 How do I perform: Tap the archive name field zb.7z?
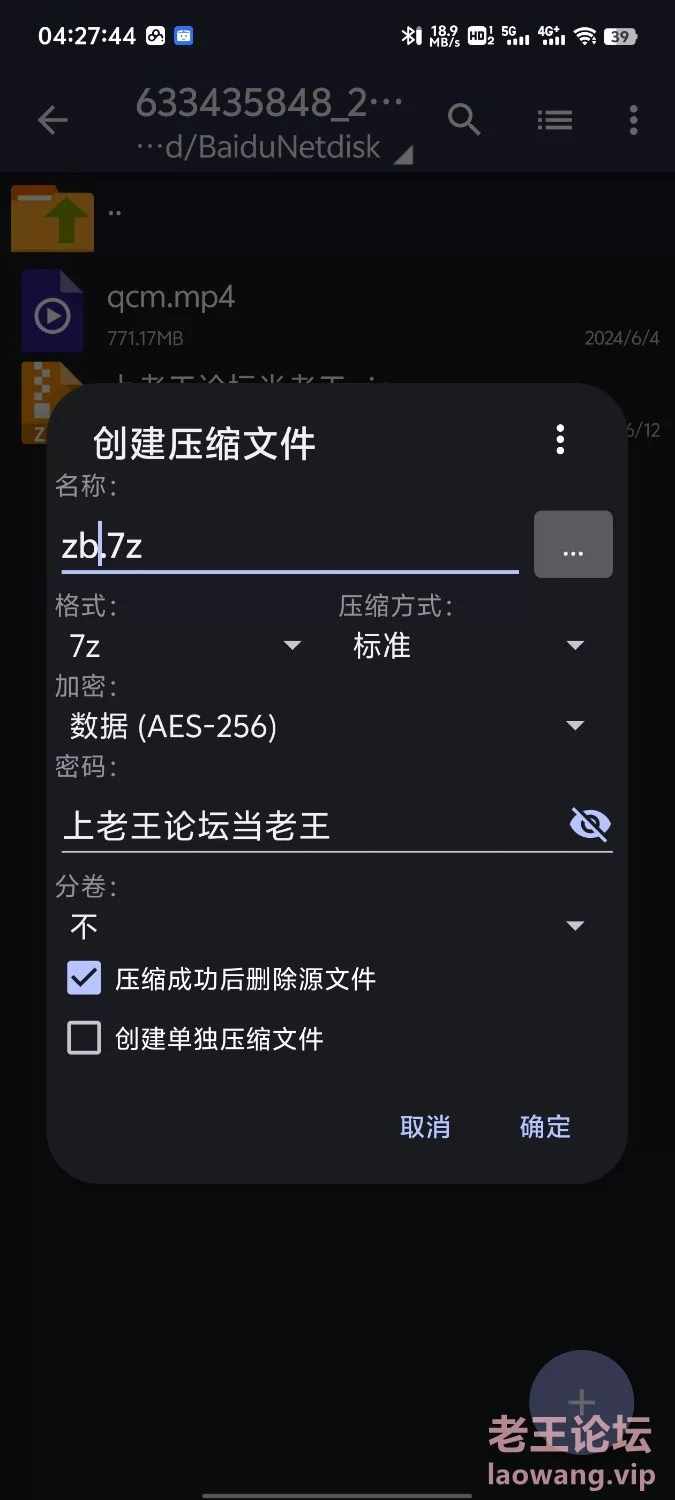(x=290, y=547)
